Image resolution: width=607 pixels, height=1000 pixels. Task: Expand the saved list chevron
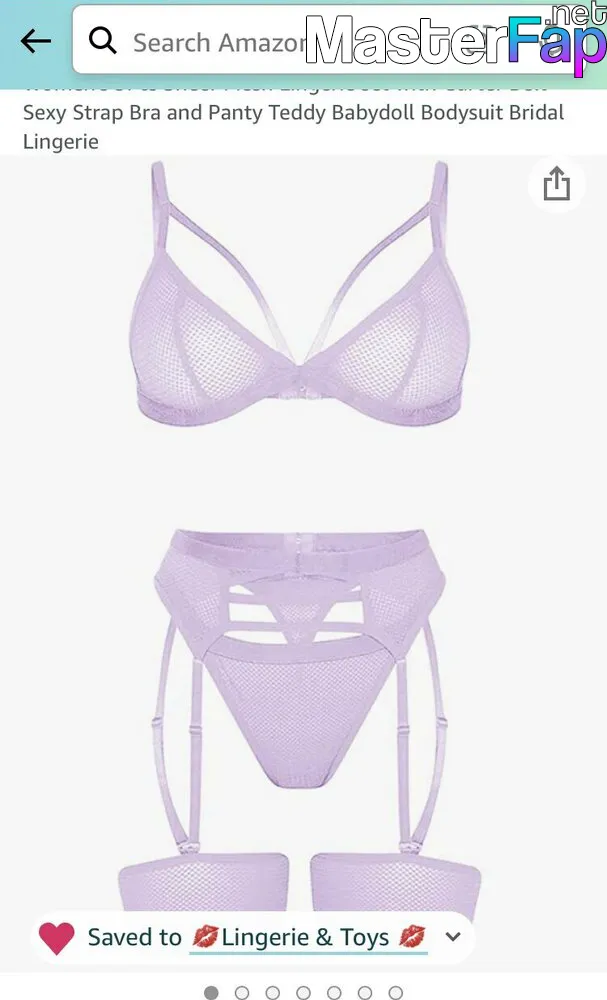click(453, 937)
